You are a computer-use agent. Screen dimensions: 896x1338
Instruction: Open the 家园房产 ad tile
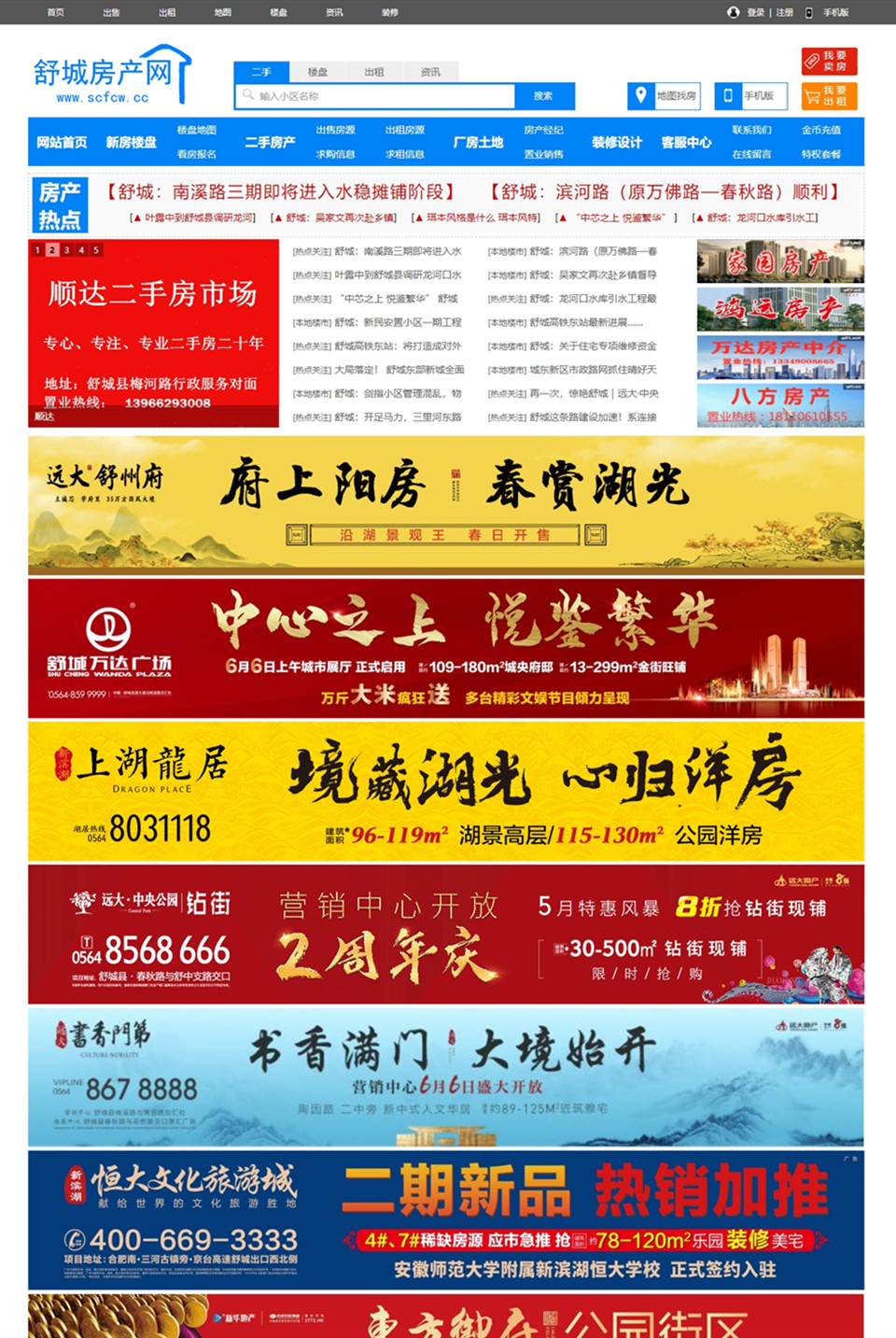pyautogui.click(x=780, y=261)
